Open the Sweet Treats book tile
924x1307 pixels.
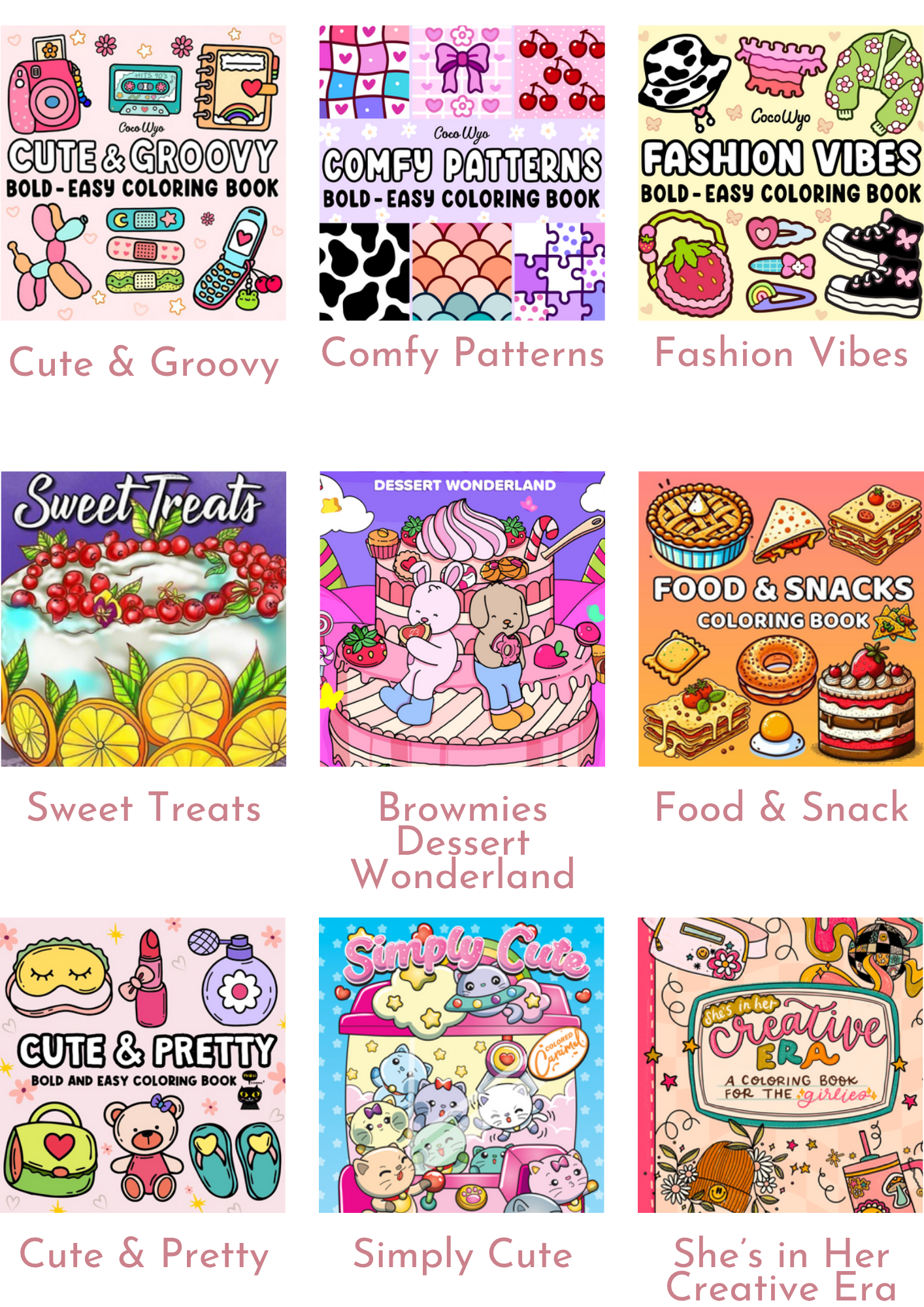click(143, 619)
